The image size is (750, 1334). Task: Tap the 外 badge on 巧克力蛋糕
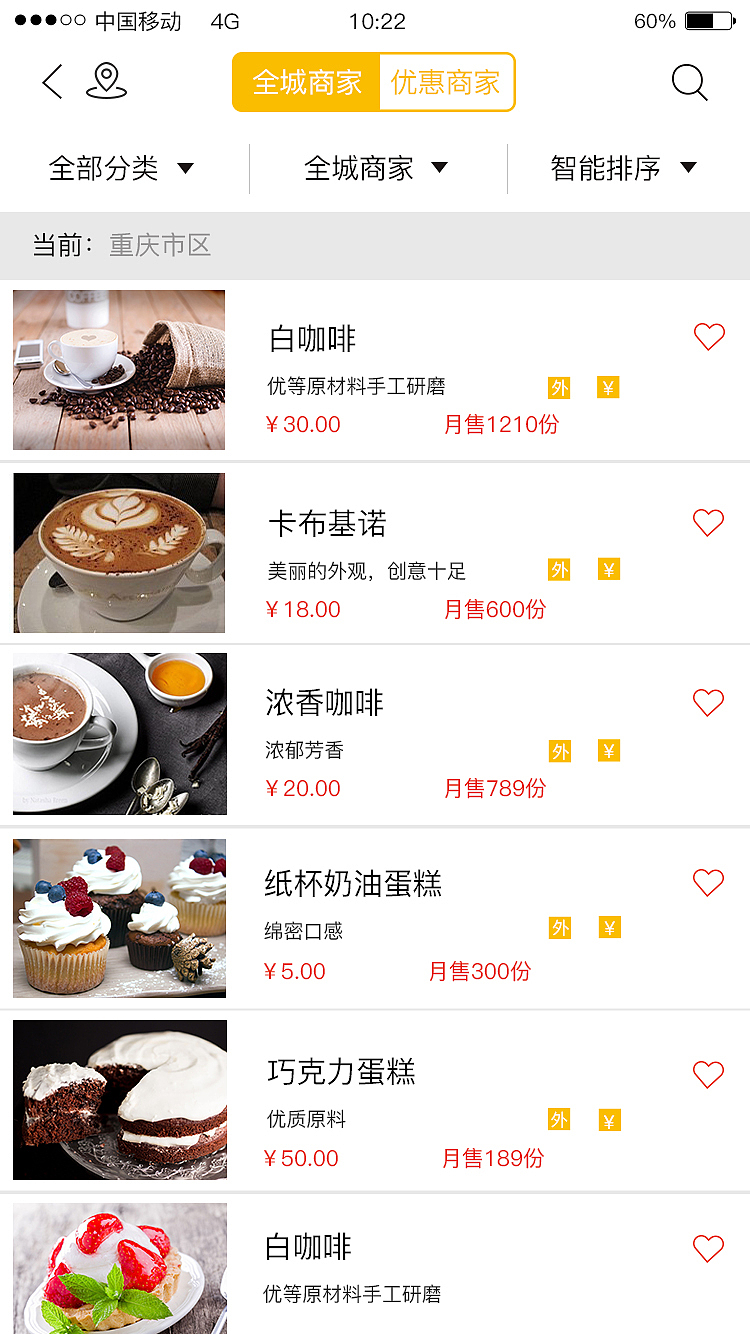(560, 1119)
